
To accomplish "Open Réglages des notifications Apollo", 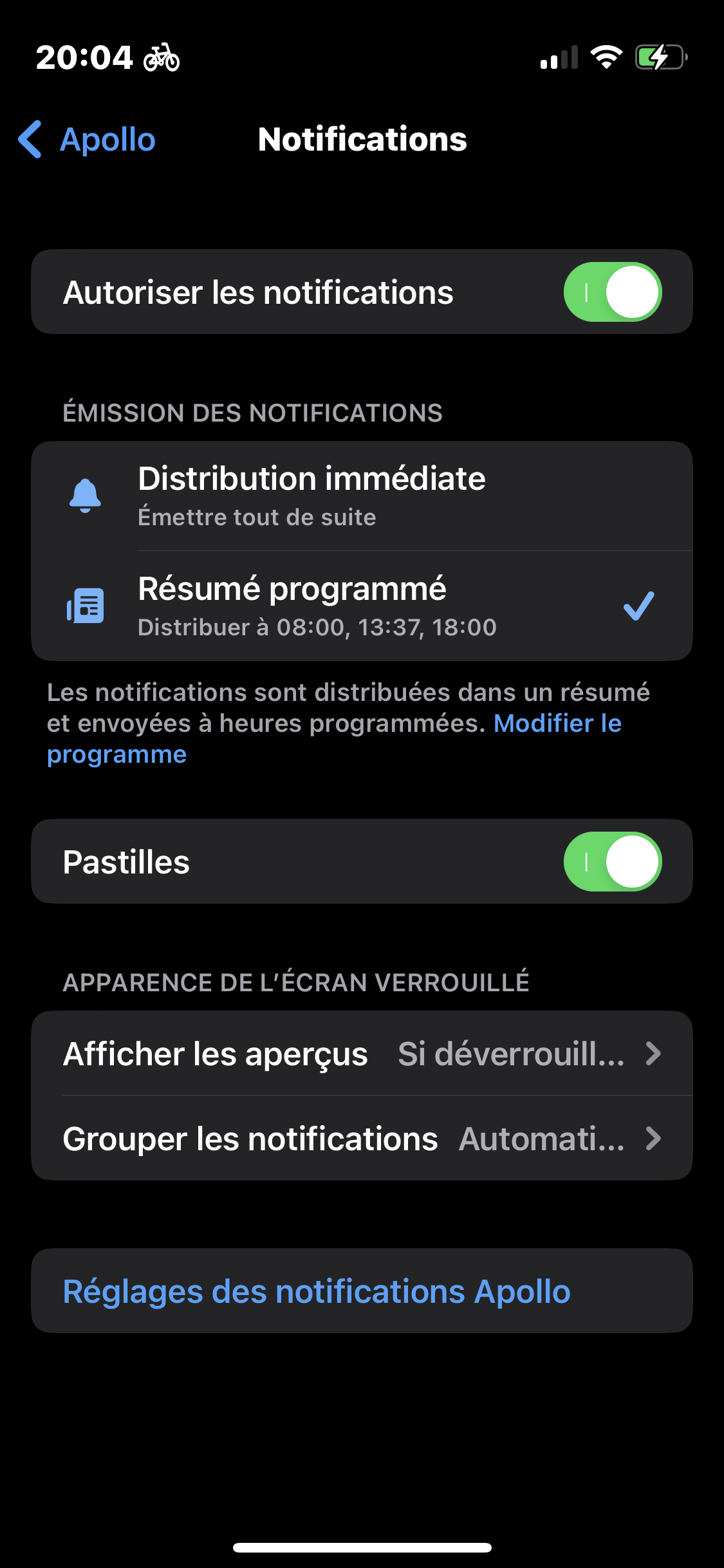I will (316, 1291).
